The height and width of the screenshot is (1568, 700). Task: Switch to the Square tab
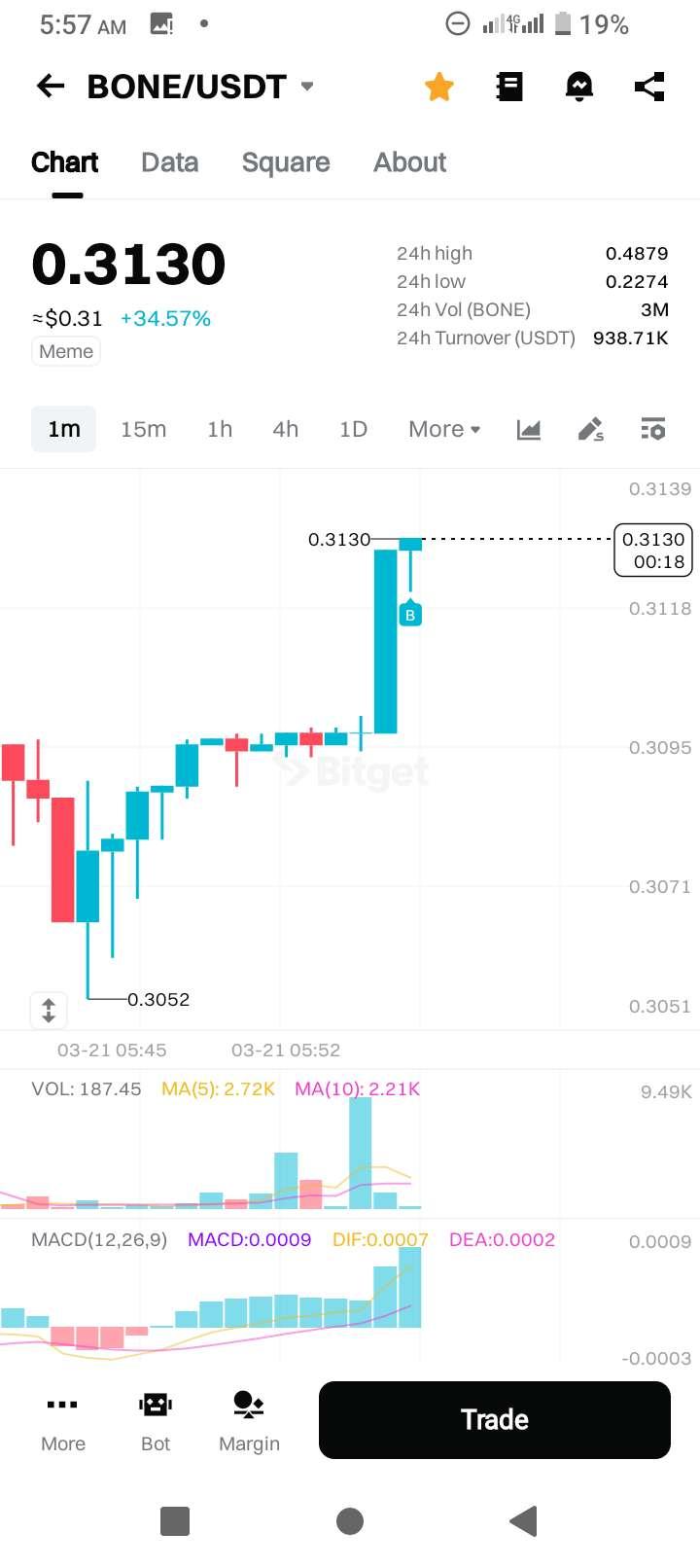point(286,162)
